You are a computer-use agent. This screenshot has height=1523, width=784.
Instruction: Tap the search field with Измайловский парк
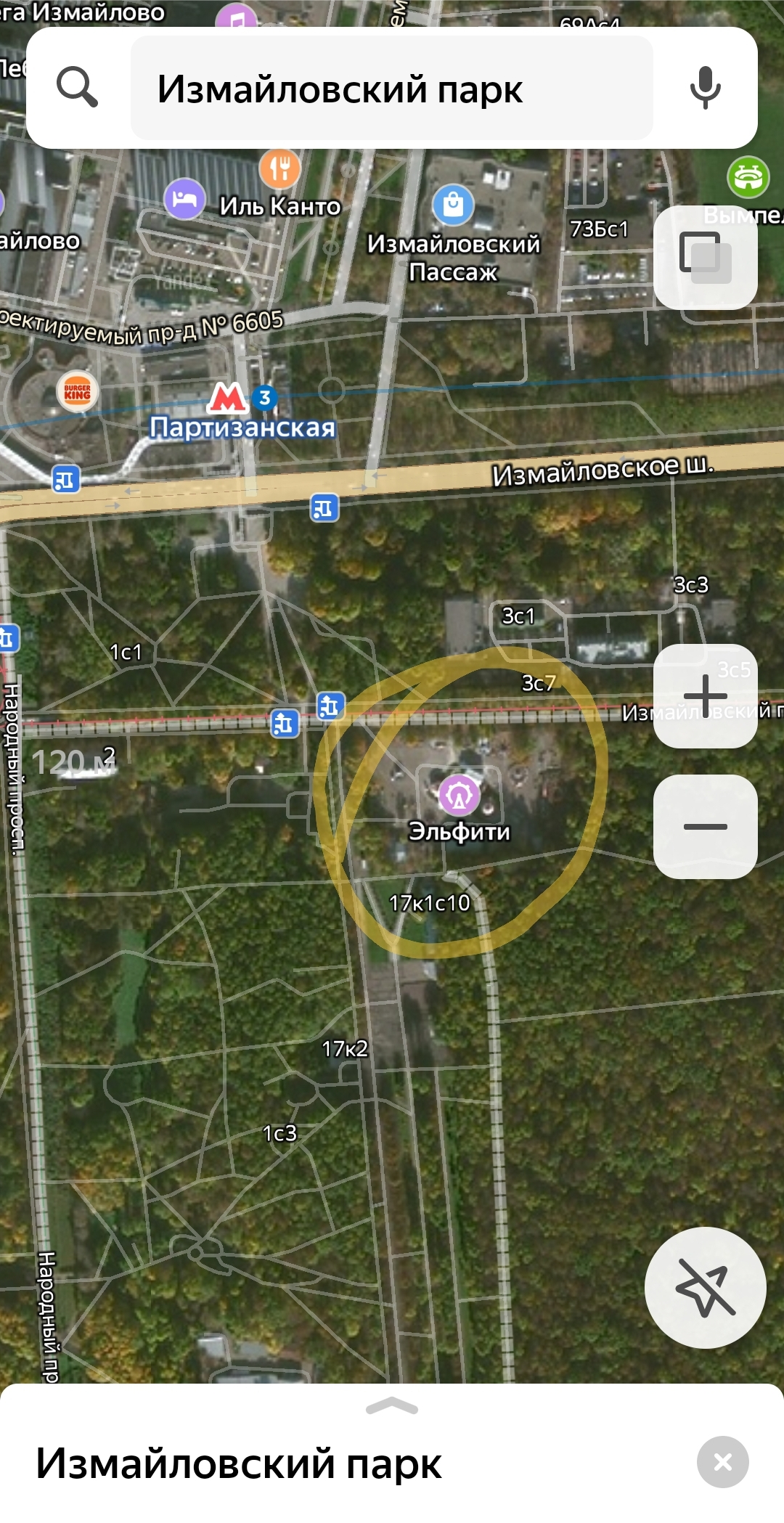coord(391,88)
